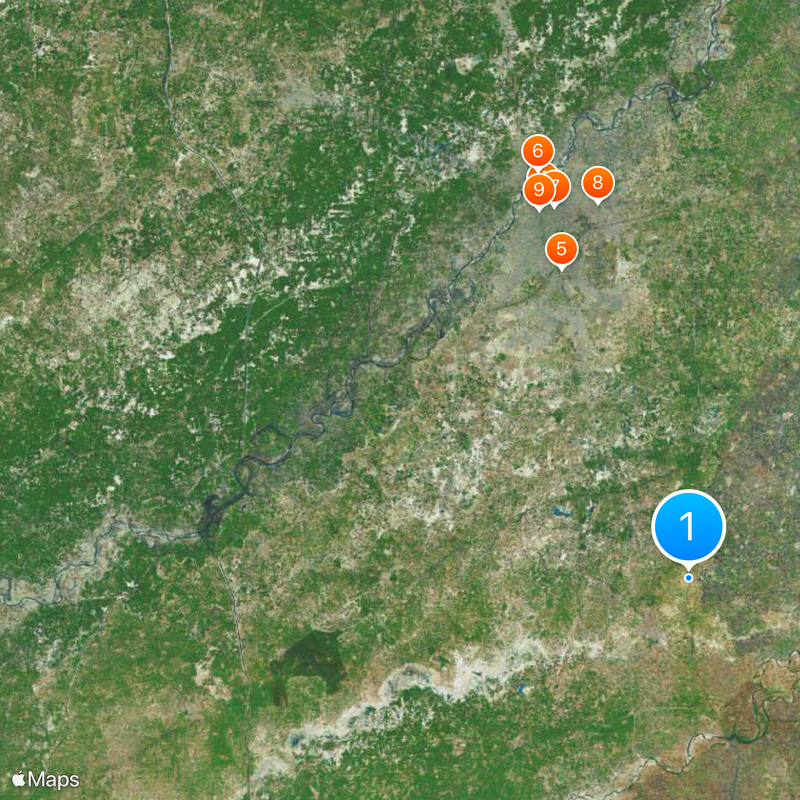Image resolution: width=800 pixels, height=800 pixels.
Task: Select the blue pin numbered 1
Action: pos(688,526)
